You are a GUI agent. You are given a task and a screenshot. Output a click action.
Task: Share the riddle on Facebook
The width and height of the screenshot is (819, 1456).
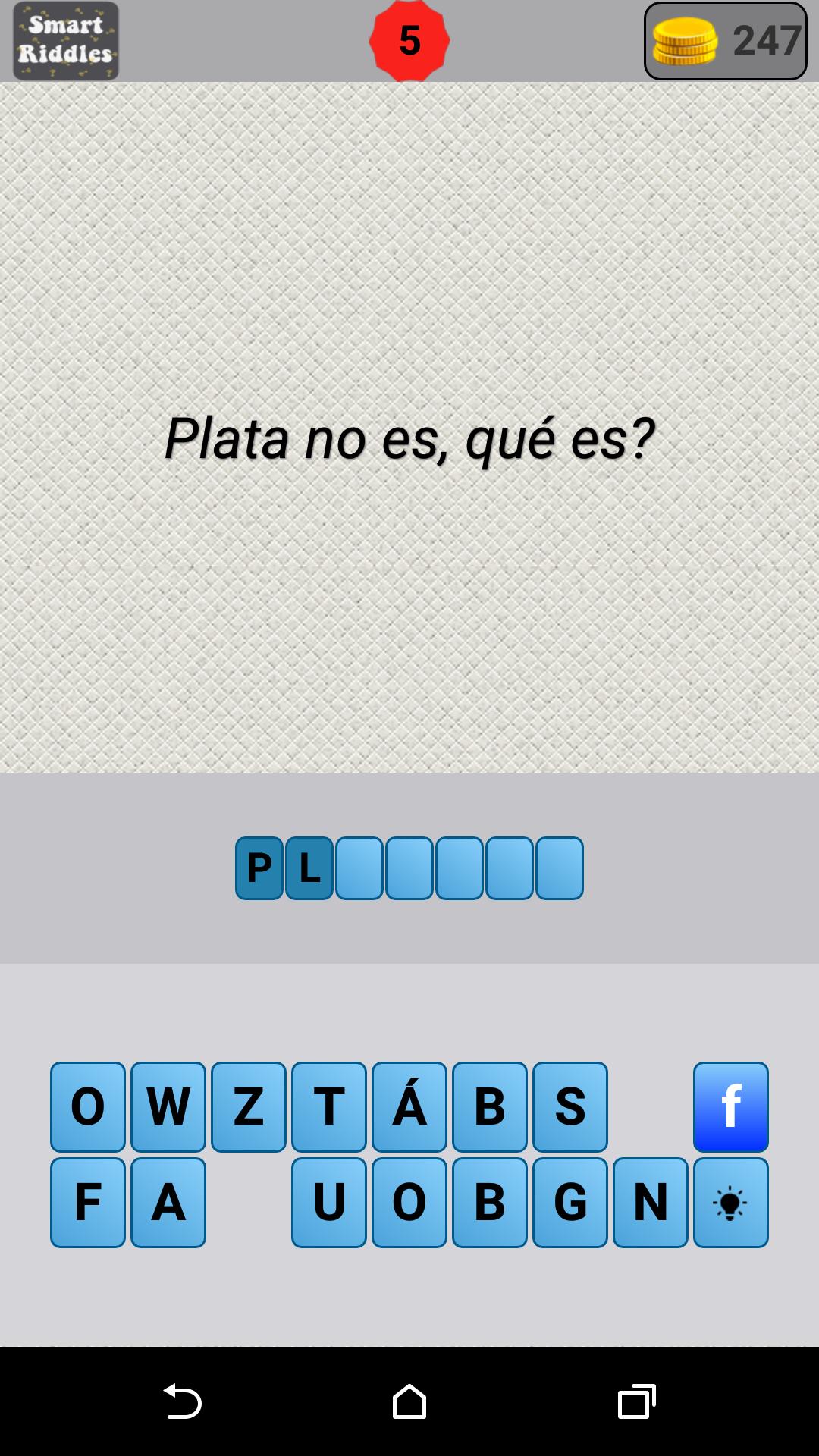tap(730, 1106)
